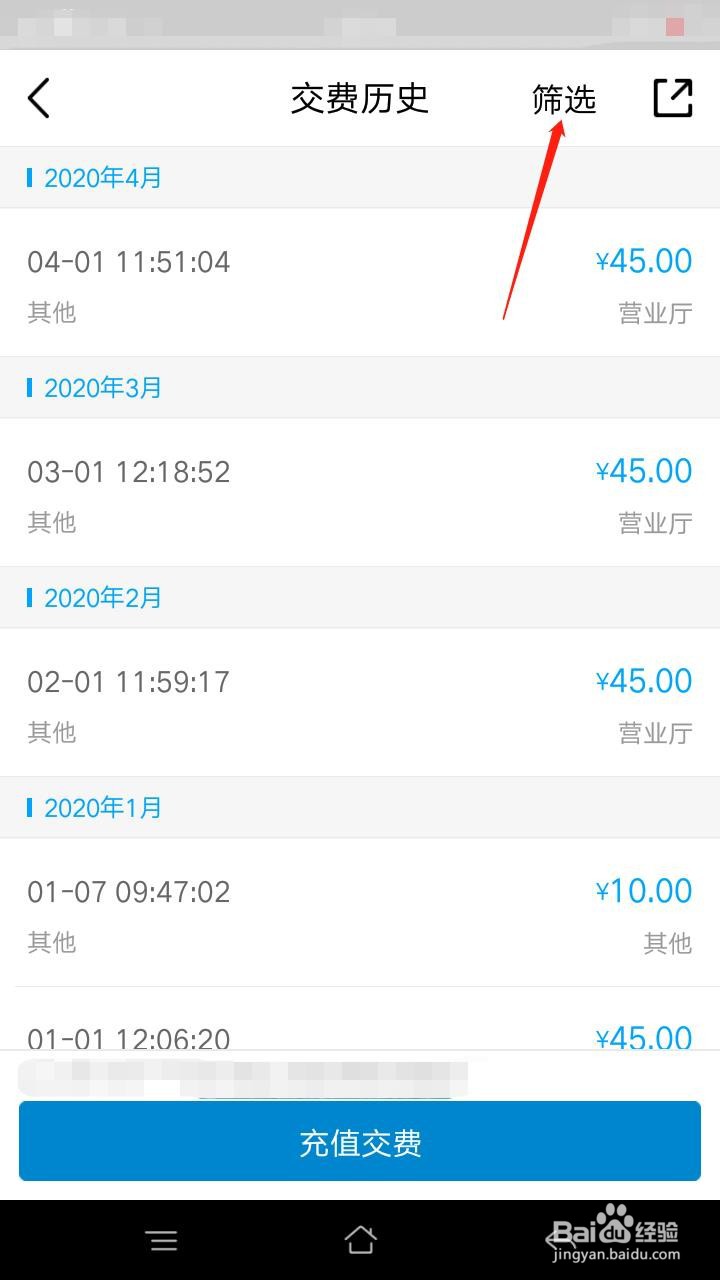Select the 2020年1月 section header

102,807
